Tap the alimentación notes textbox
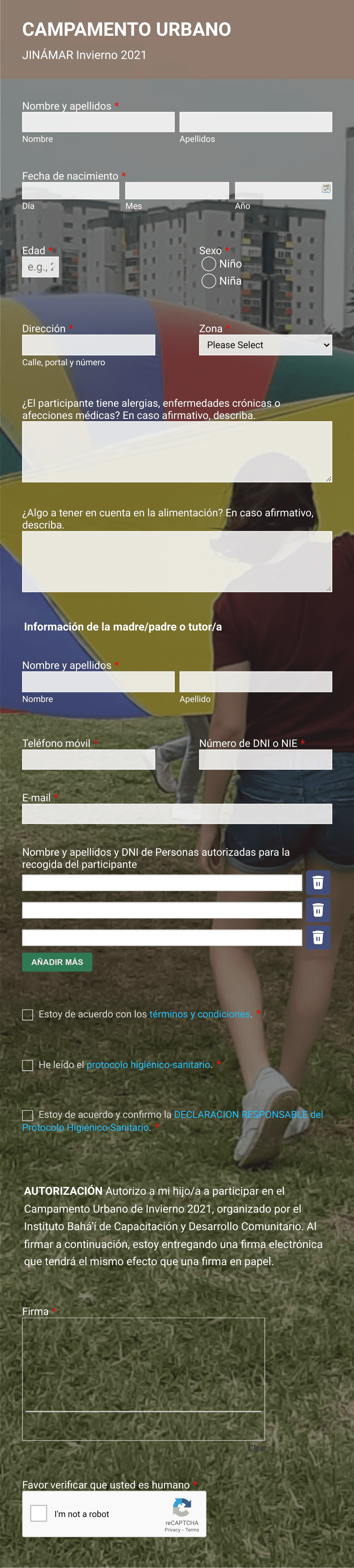Image resolution: width=354 pixels, height=1568 pixels. [x=177, y=560]
